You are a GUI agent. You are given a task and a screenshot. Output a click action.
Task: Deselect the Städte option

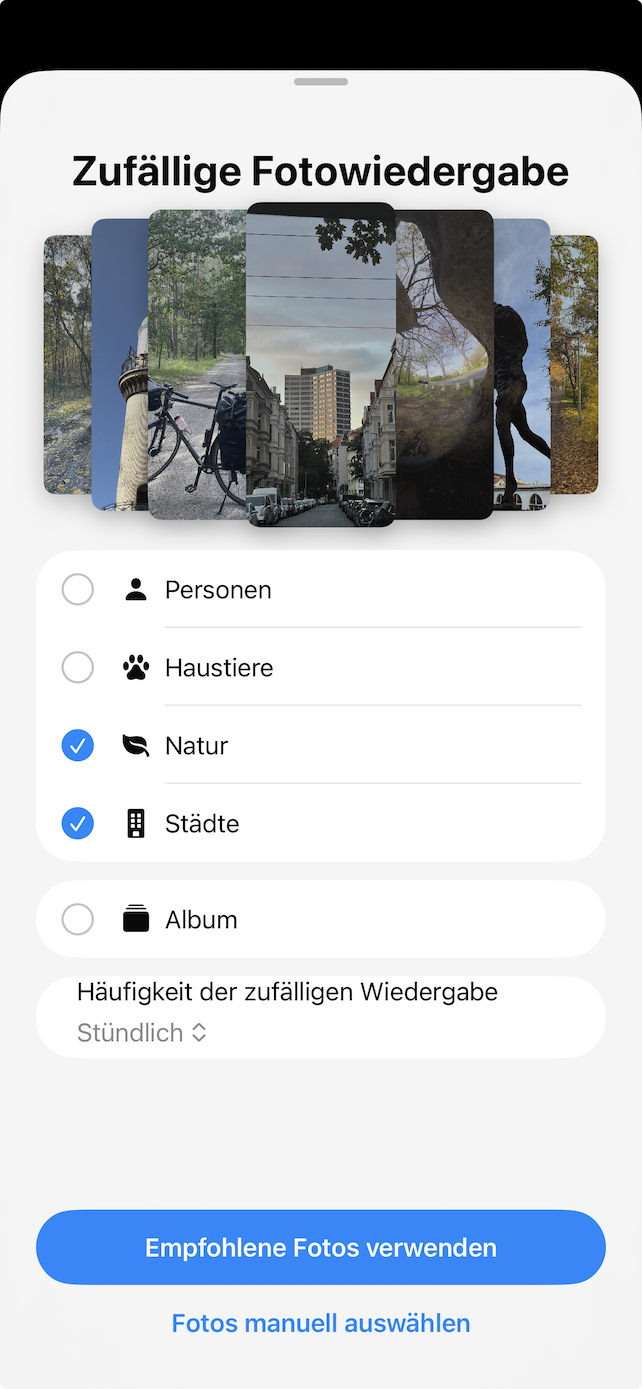[x=78, y=824]
